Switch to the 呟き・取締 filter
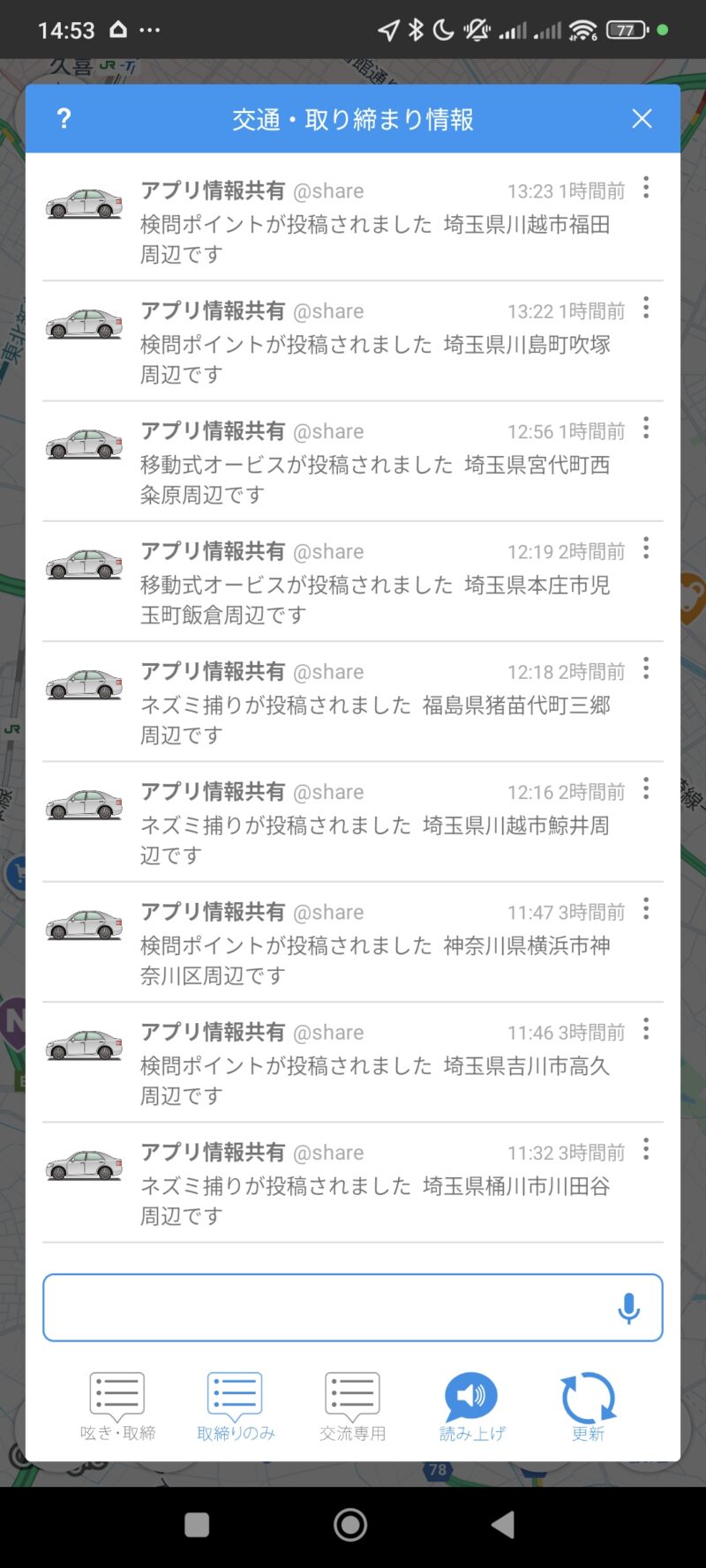Viewport: 706px width, 1568px height. pyautogui.click(x=117, y=1407)
